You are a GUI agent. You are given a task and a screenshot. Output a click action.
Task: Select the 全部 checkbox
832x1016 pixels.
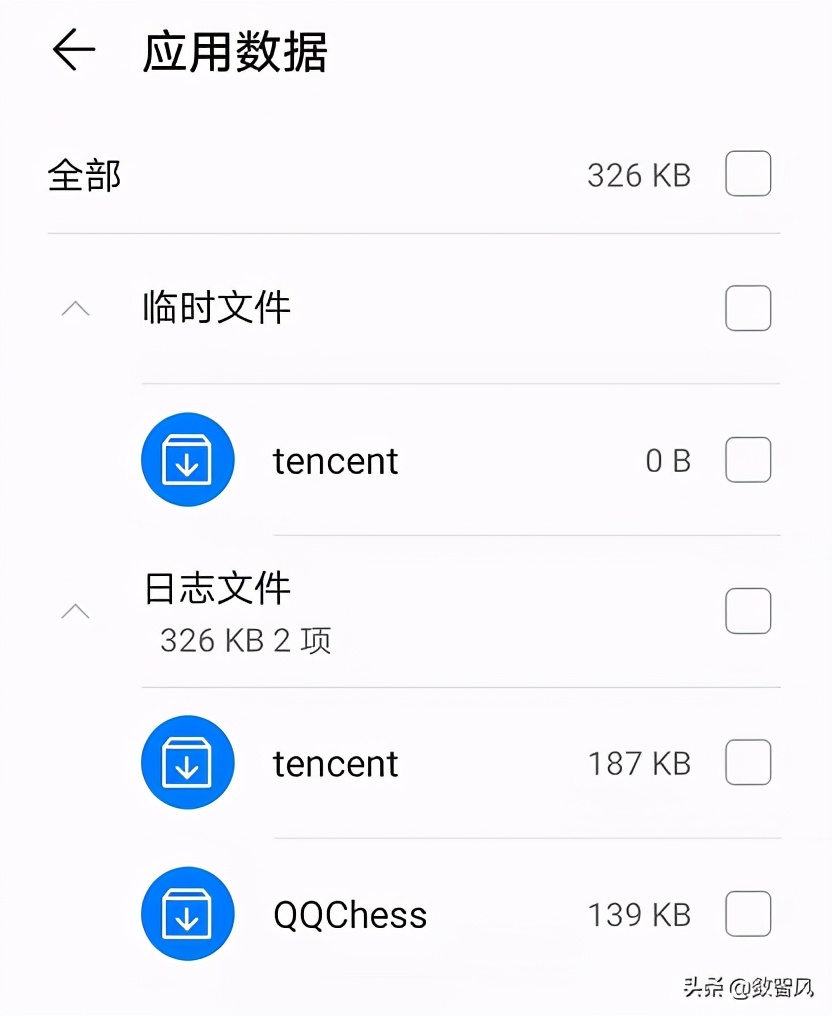747,173
